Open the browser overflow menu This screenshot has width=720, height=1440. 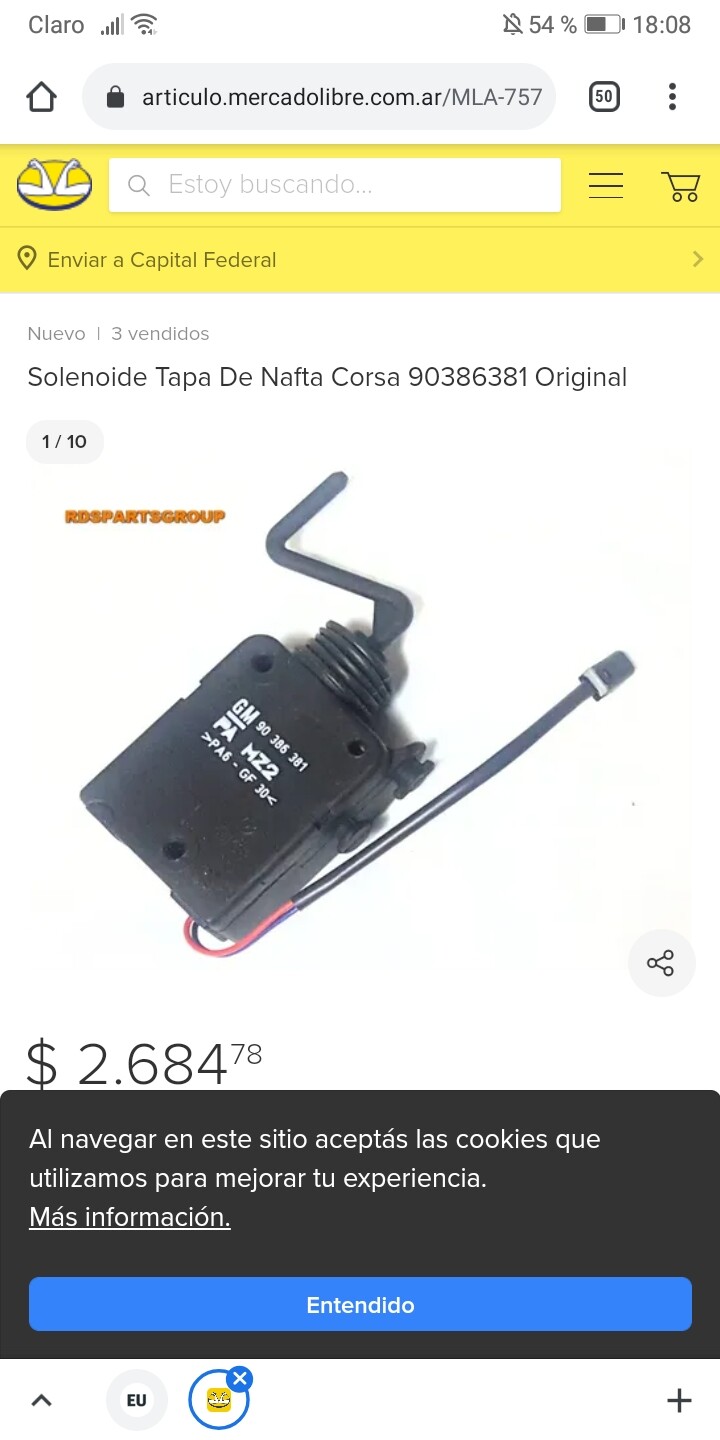[672, 97]
